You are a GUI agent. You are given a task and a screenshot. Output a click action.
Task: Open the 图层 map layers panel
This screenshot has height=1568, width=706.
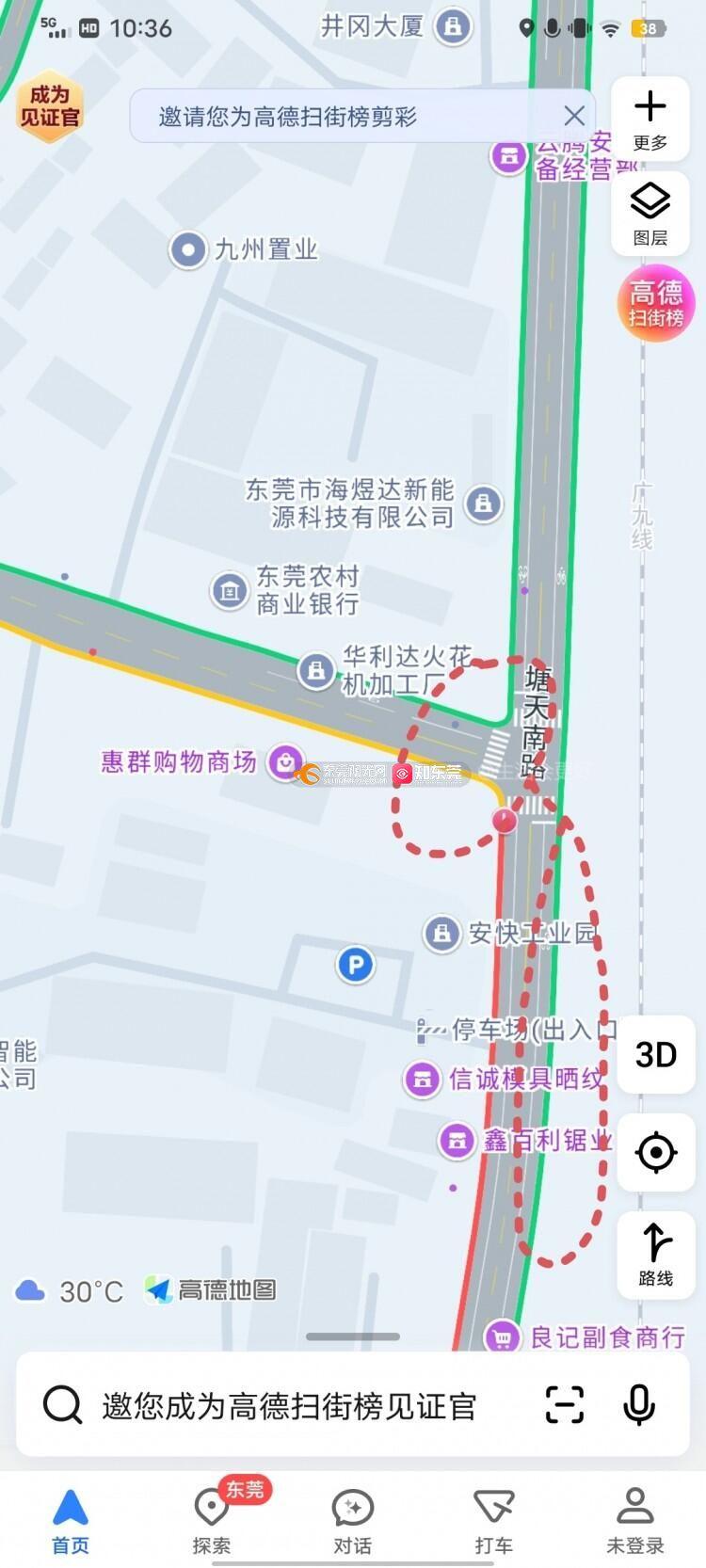(650, 215)
